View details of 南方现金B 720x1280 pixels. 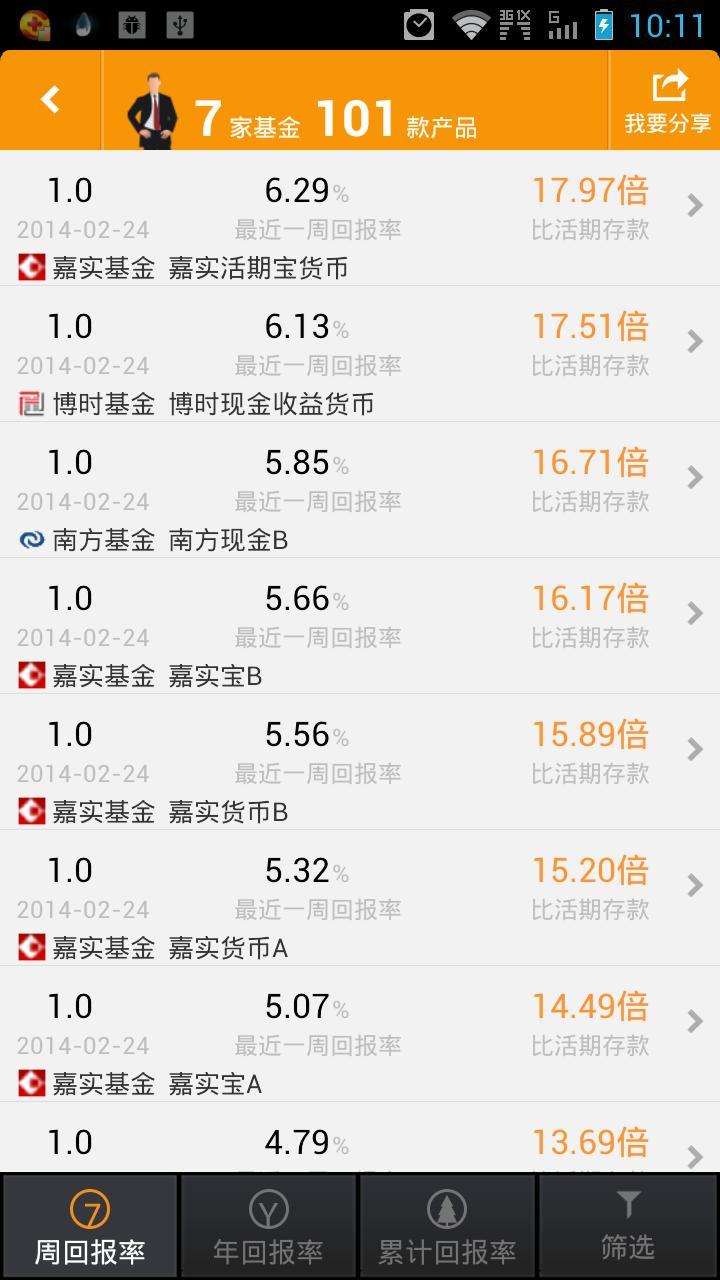point(360,490)
